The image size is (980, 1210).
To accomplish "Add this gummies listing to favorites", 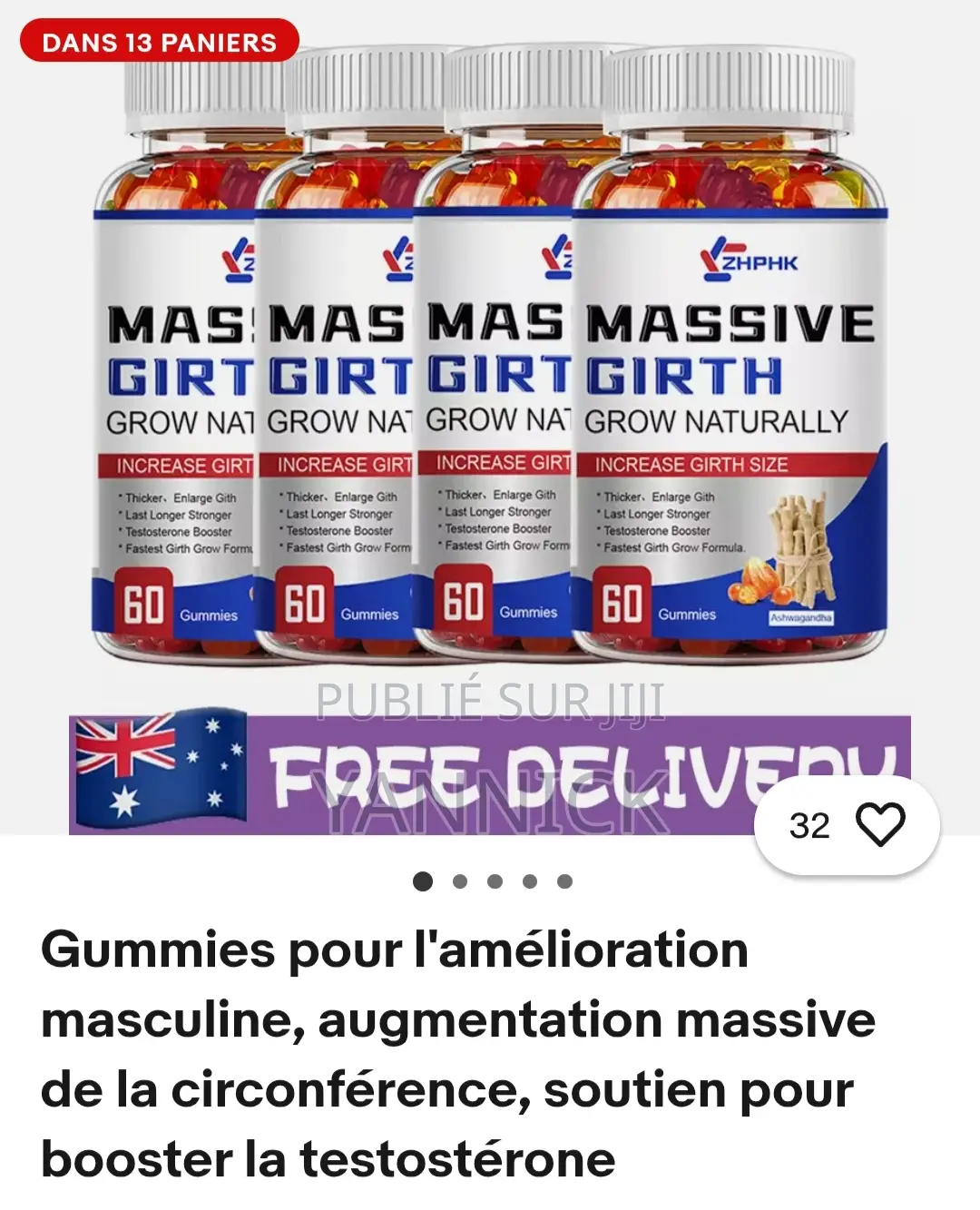I will pos(879,825).
